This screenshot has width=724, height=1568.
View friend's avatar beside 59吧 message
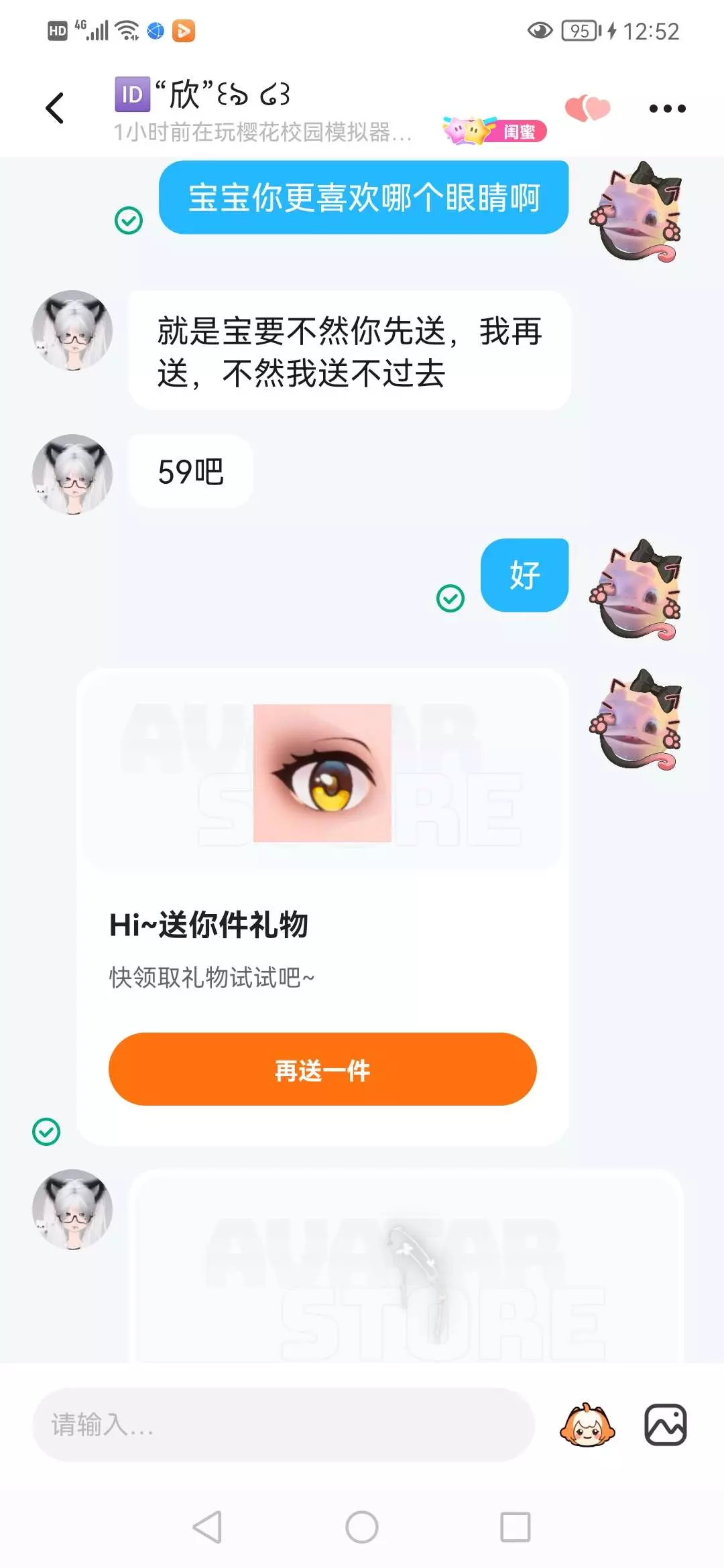tap(72, 474)
